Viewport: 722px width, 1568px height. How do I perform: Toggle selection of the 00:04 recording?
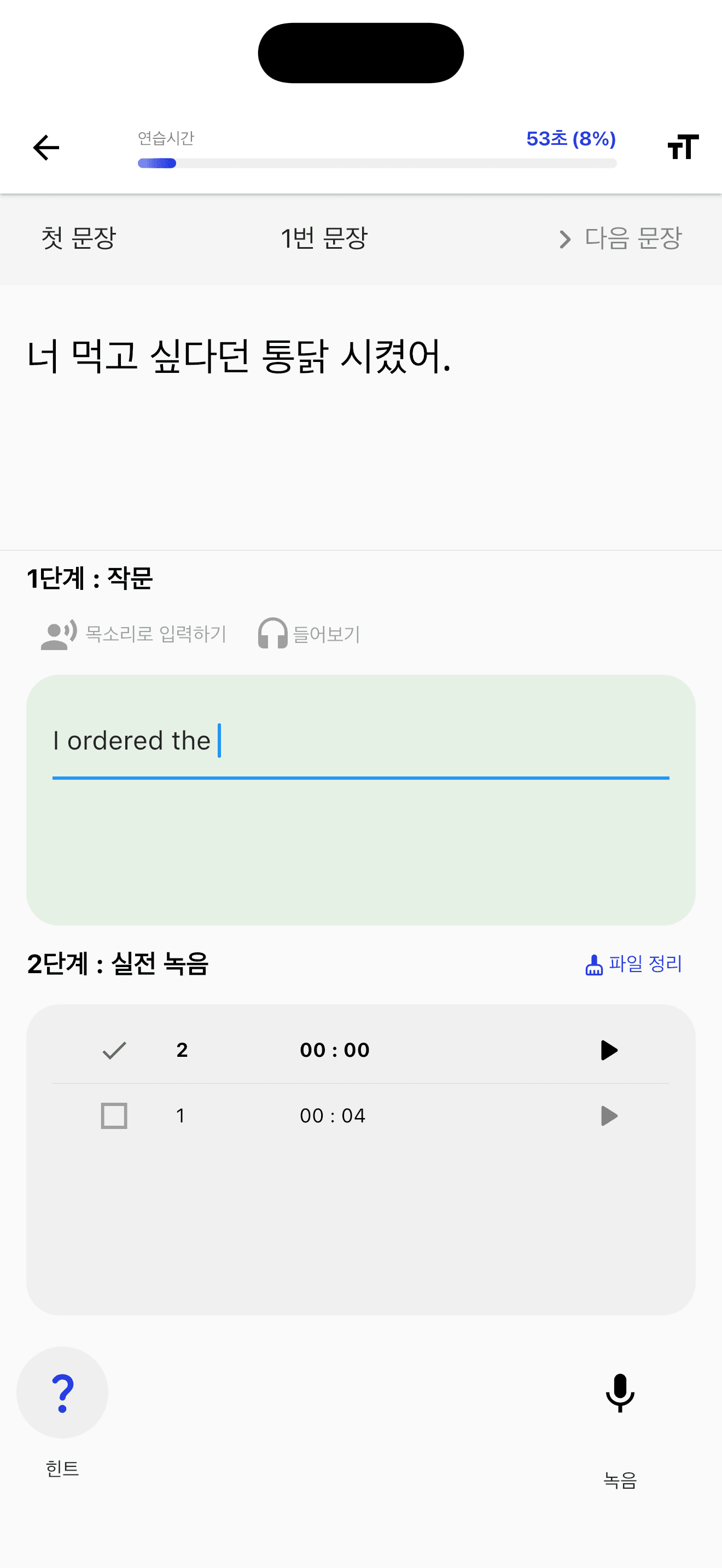114,1115
